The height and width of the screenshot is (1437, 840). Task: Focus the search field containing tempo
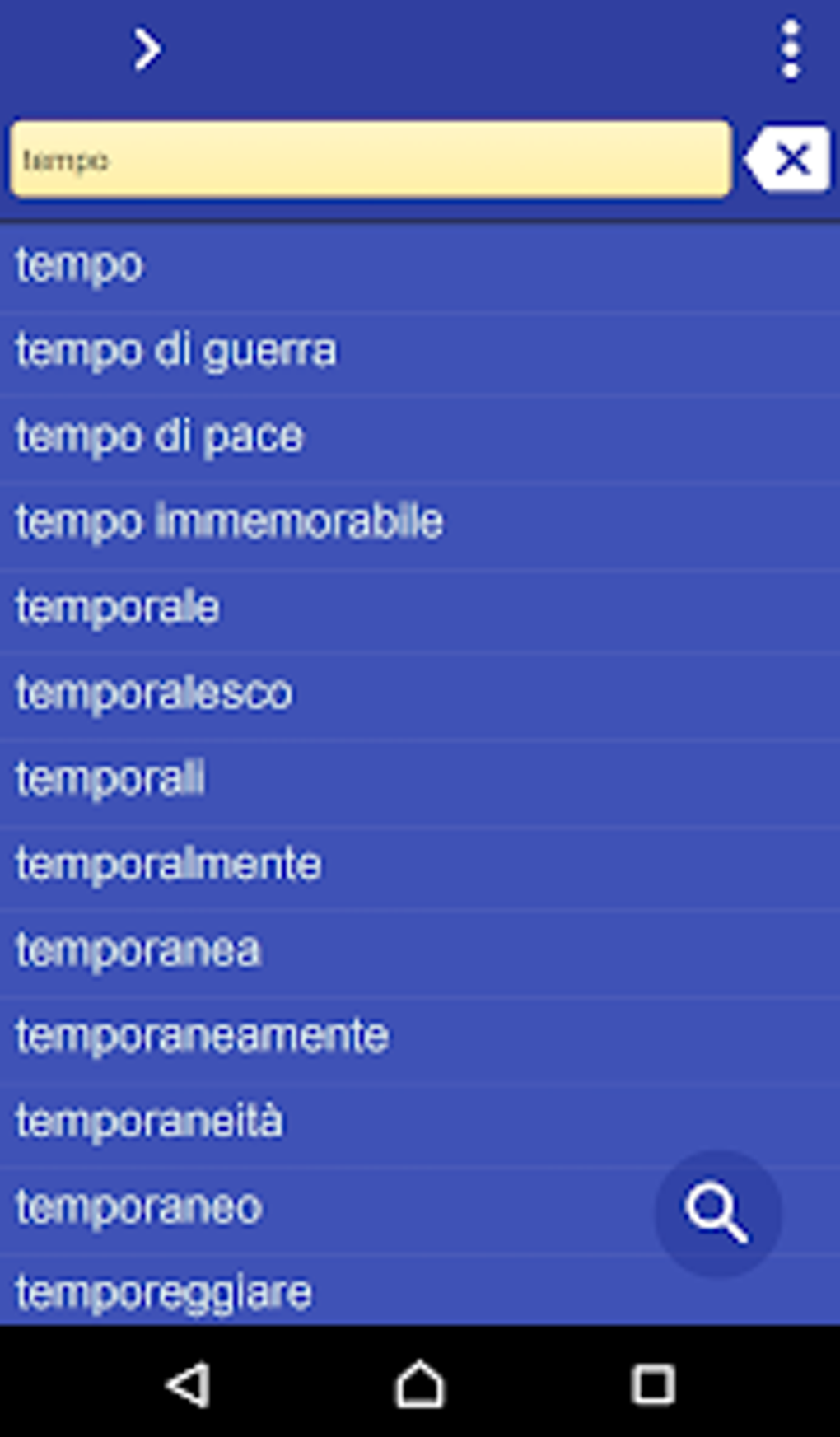tap(371, 160)
